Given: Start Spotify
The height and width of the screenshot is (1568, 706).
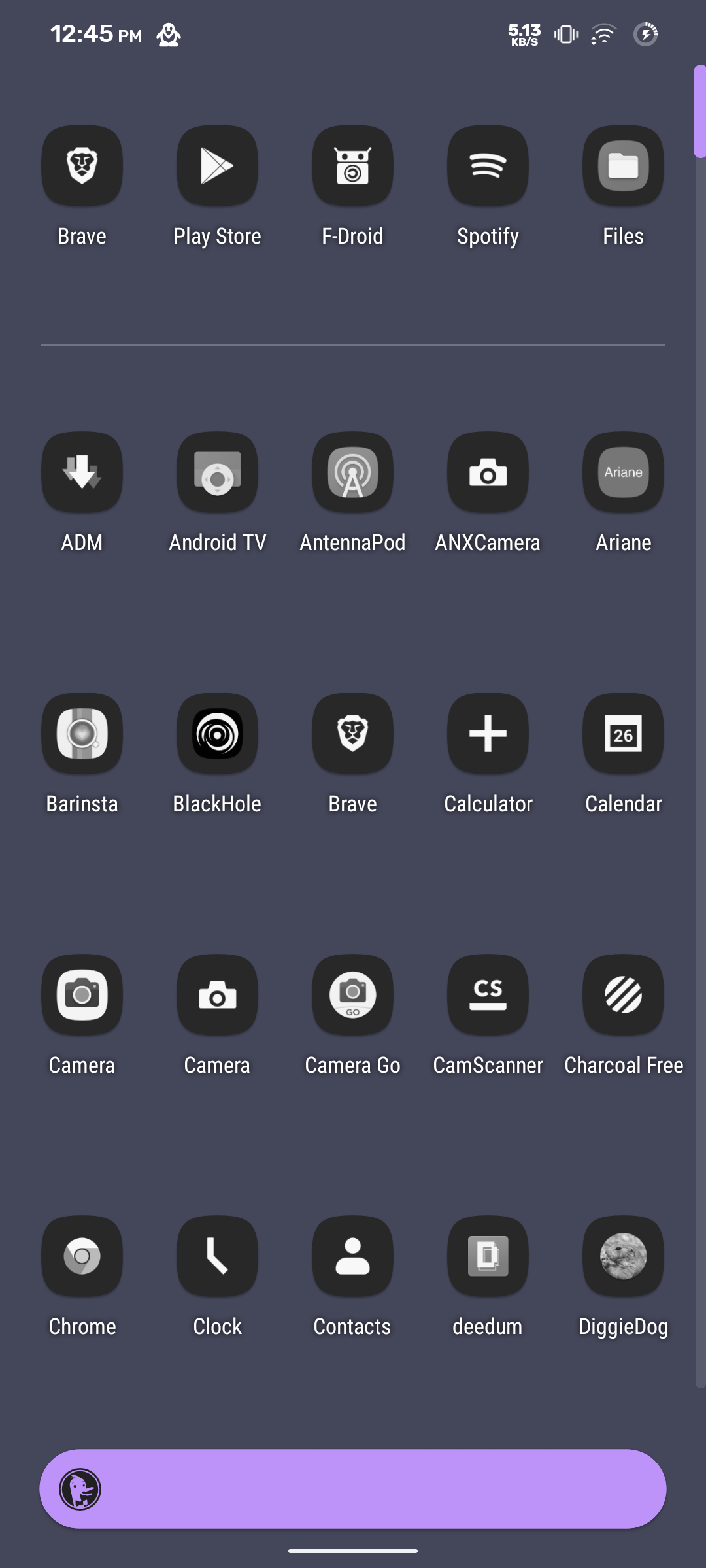Looking at the screenshot, I should point(488,165).
